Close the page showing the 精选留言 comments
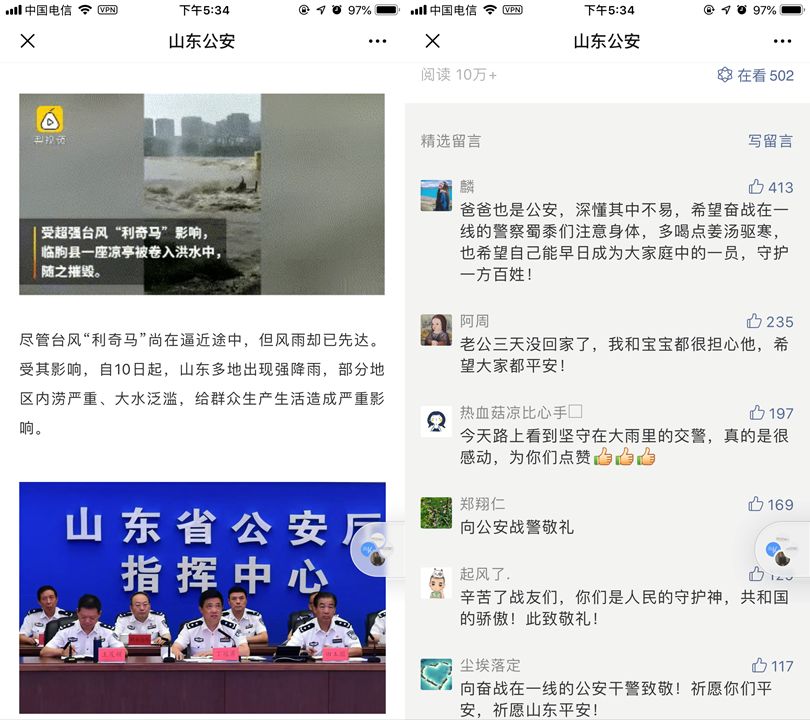The width and height of the screenshot is (810, 720). tap(433, 41)
